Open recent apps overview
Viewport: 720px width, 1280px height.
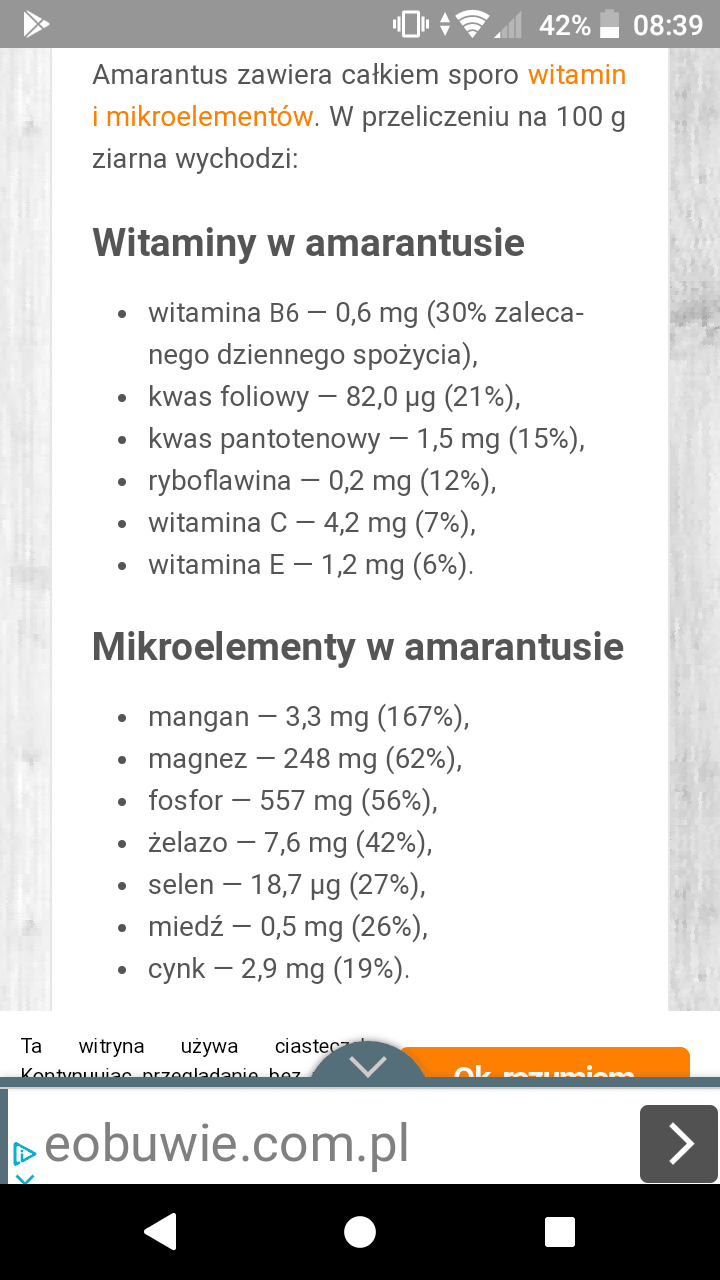(x=560, y=1231)
